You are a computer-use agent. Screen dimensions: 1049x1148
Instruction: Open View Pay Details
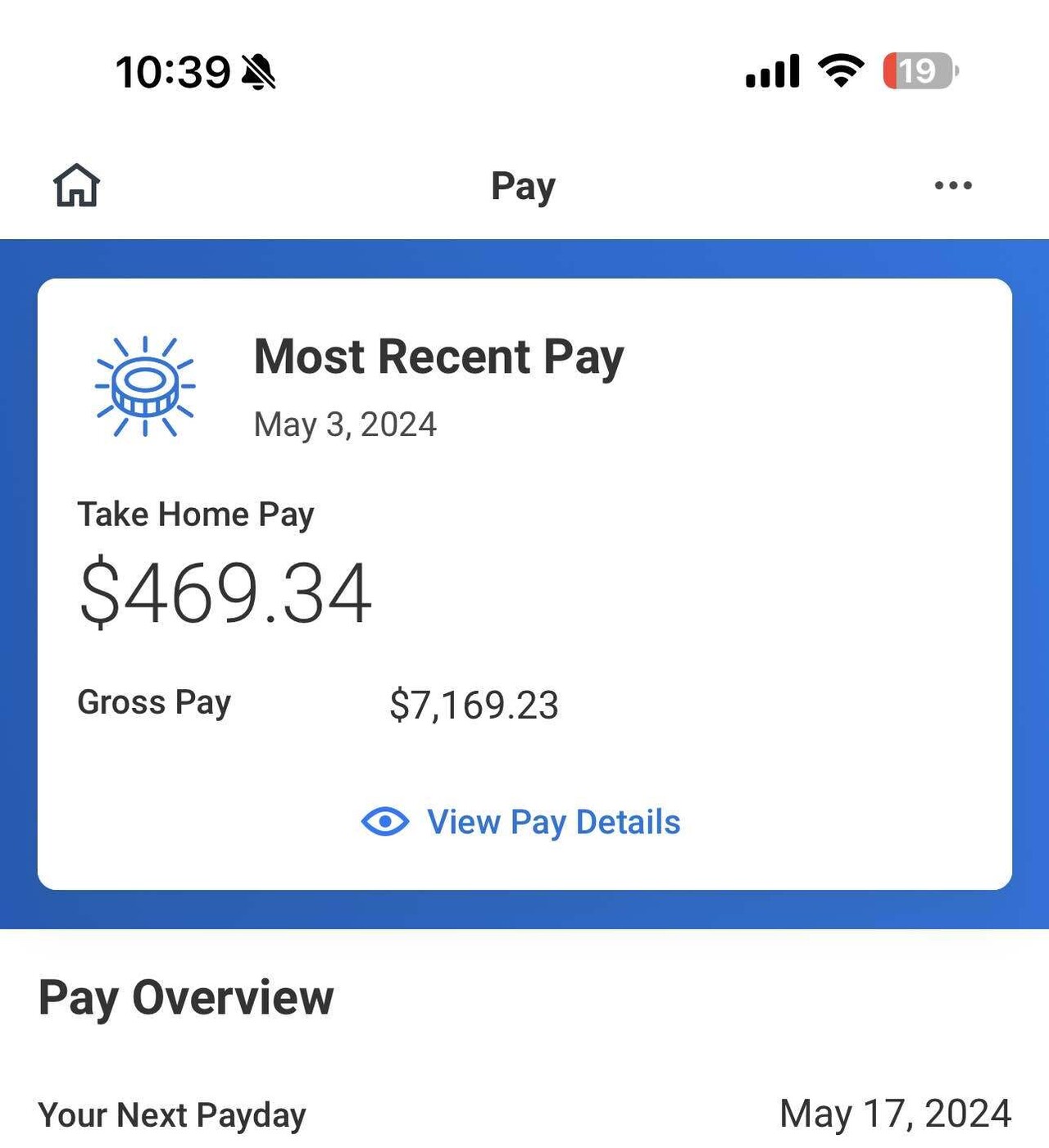[x=552, y=821]
